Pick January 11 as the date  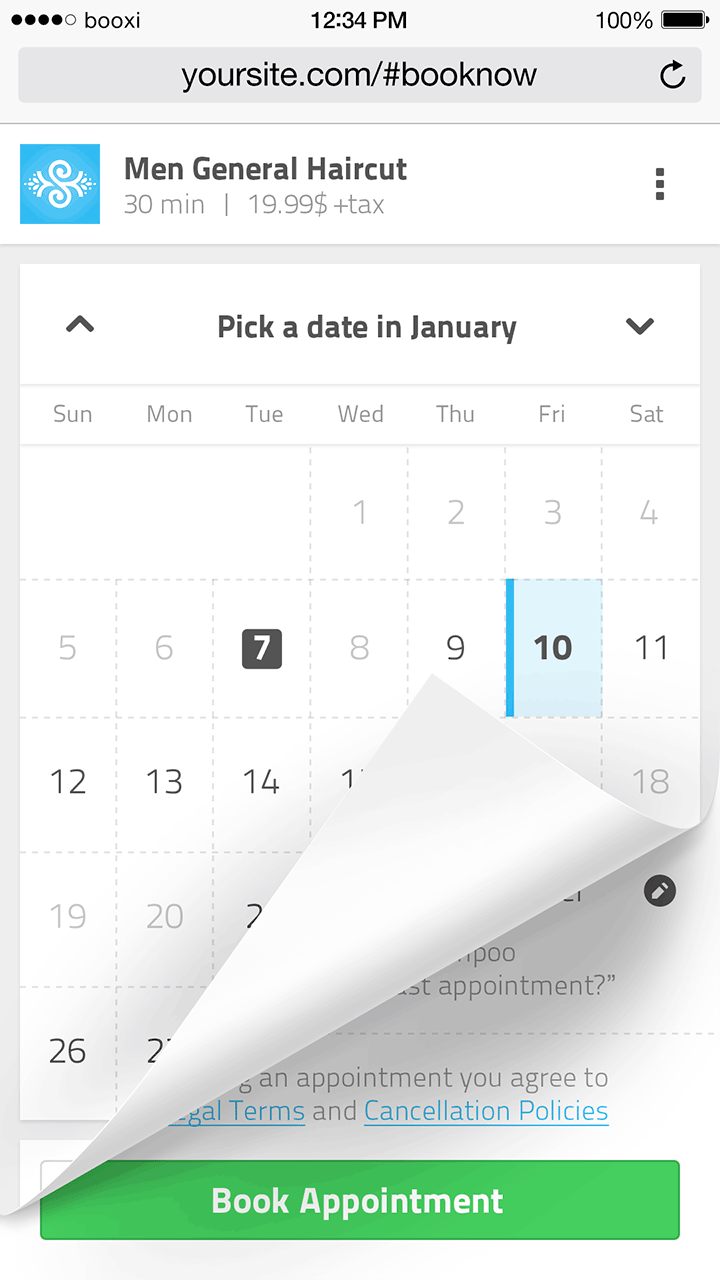[x=651, y=648]
